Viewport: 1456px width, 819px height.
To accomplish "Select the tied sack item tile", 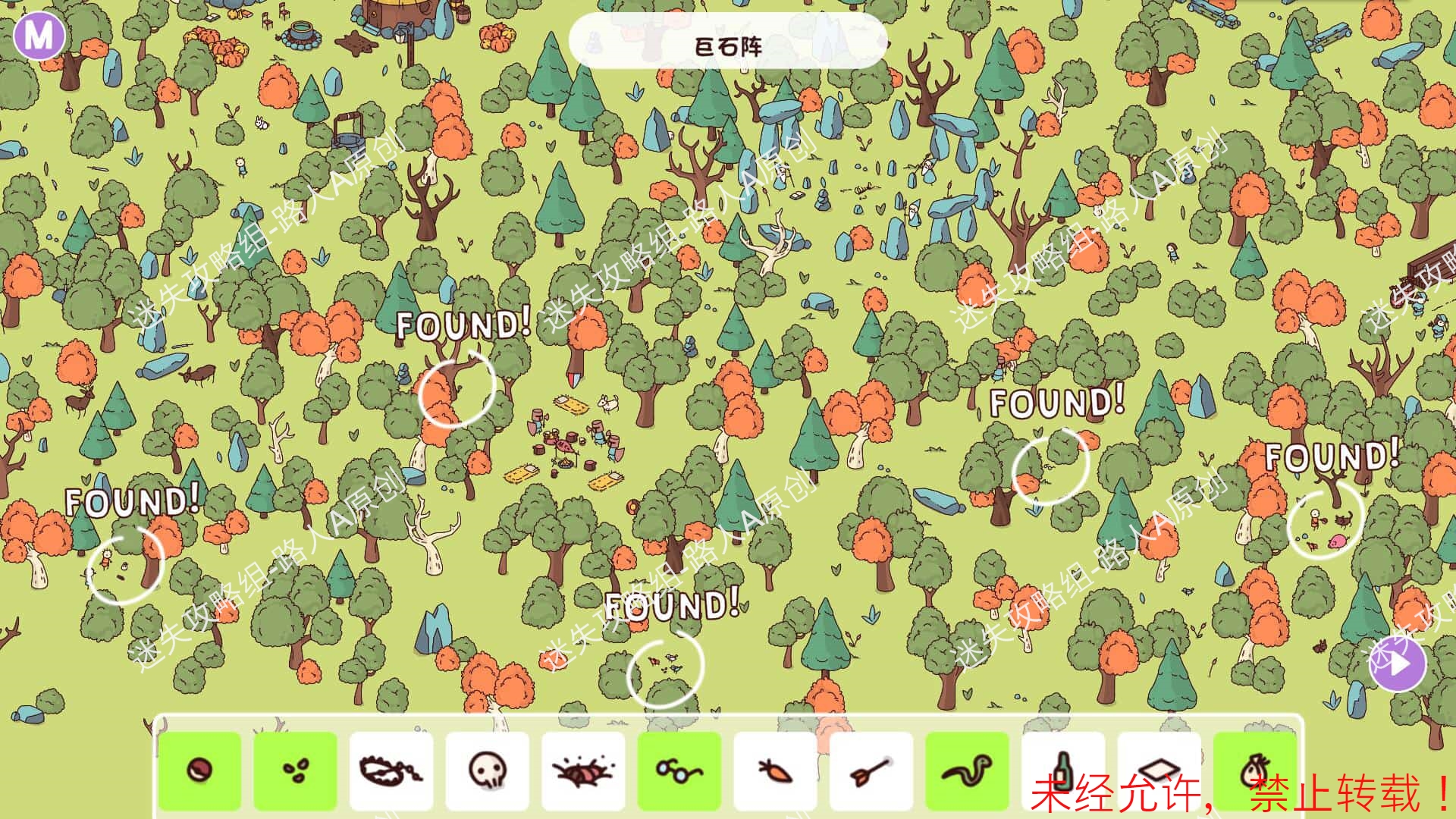I will (1255, 770).
